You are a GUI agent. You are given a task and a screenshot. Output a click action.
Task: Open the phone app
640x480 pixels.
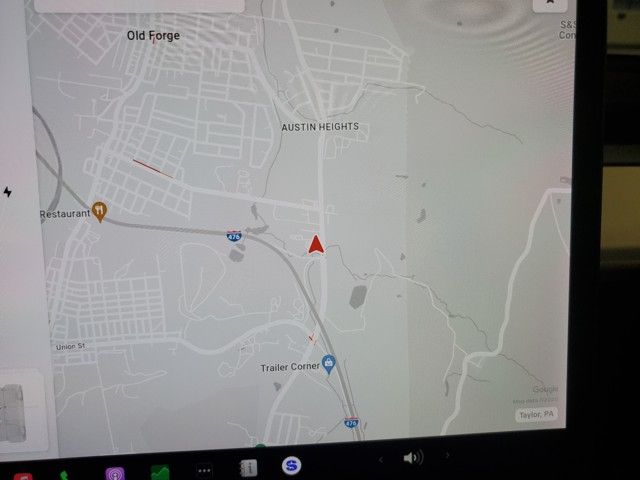pos(65,475)
